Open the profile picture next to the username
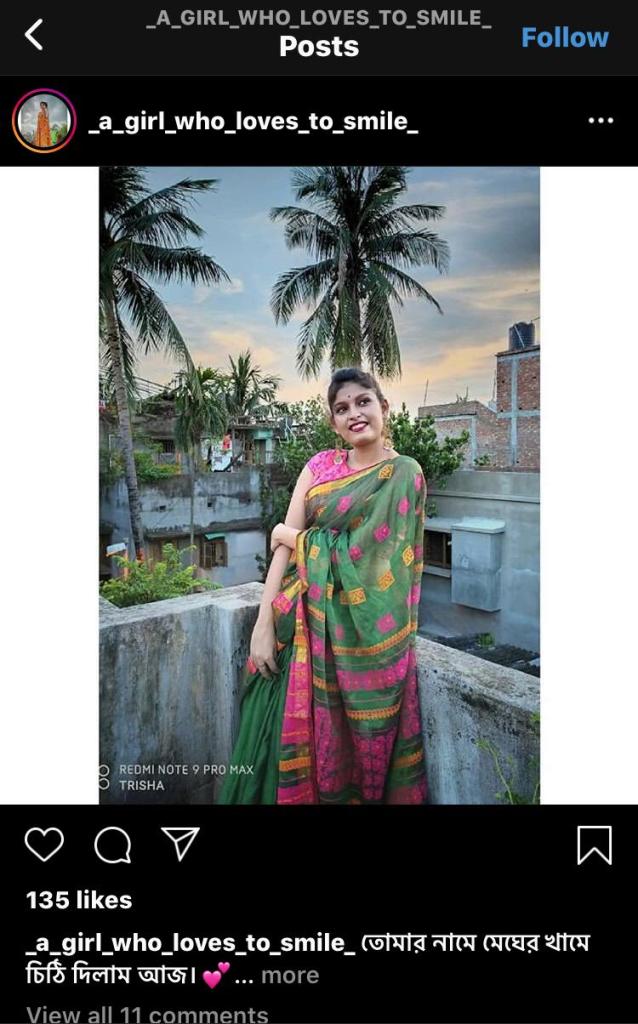The height and width of the screenshot is (1024, 638). (44, 121)
